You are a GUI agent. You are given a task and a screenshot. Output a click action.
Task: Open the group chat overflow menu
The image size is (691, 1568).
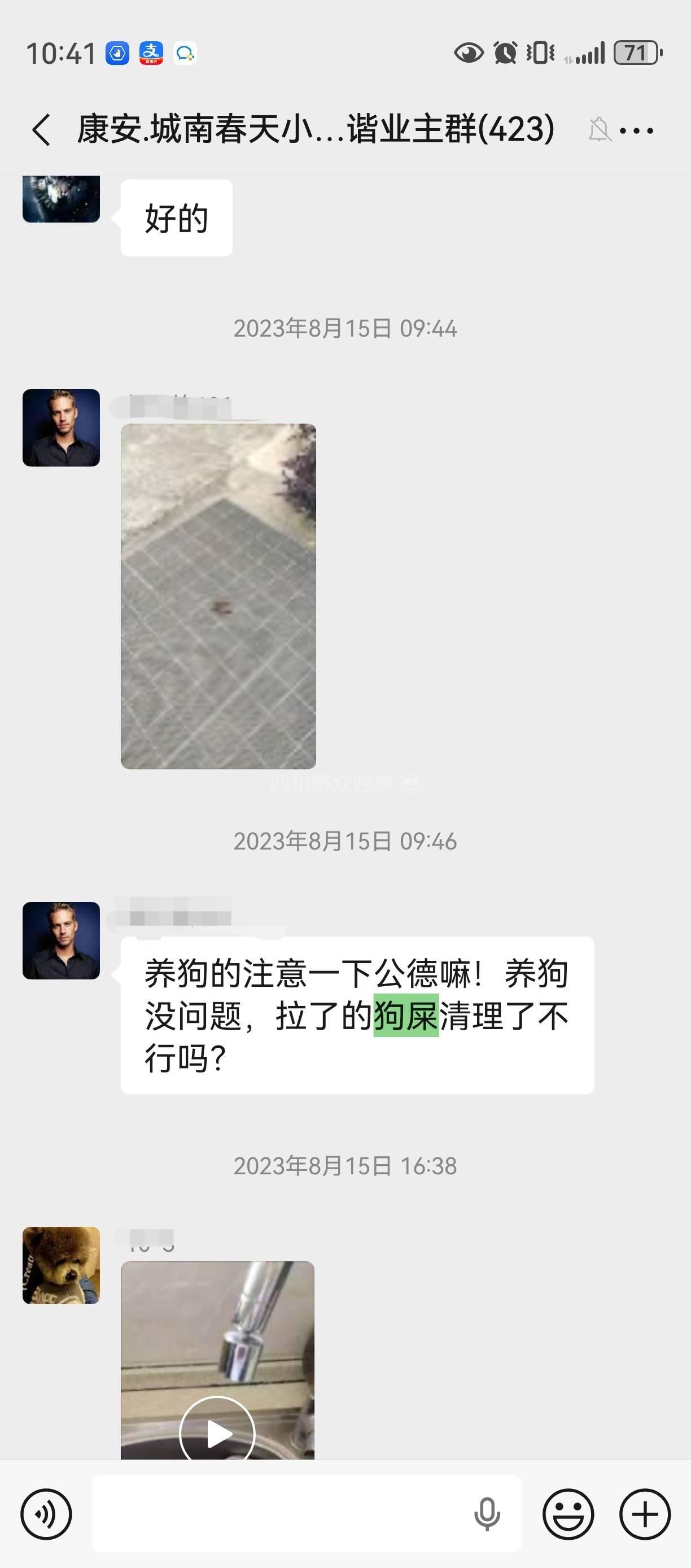coord(636,130)
